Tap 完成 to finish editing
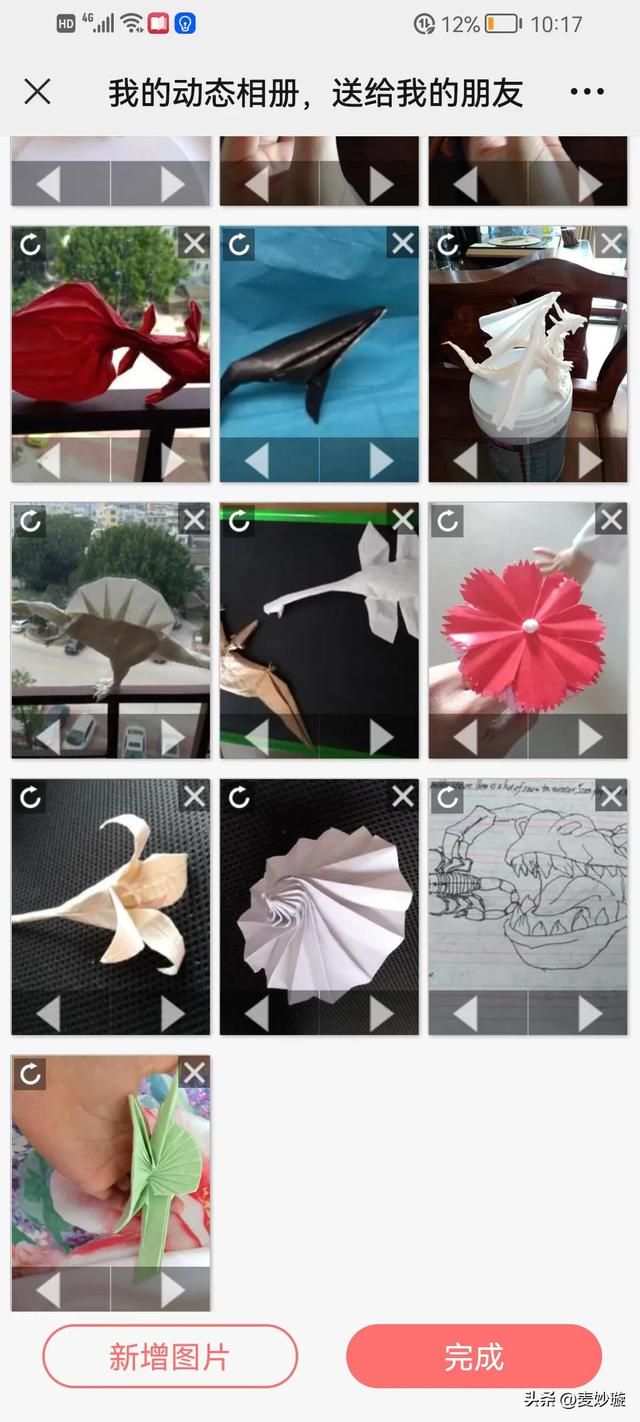The width and height of the screenshot is (640, 1422). 474,1357
